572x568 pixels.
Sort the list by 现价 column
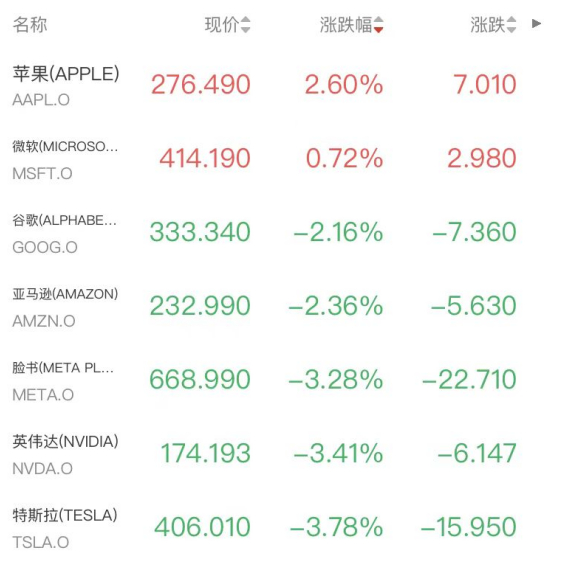[x=227, y=25]
